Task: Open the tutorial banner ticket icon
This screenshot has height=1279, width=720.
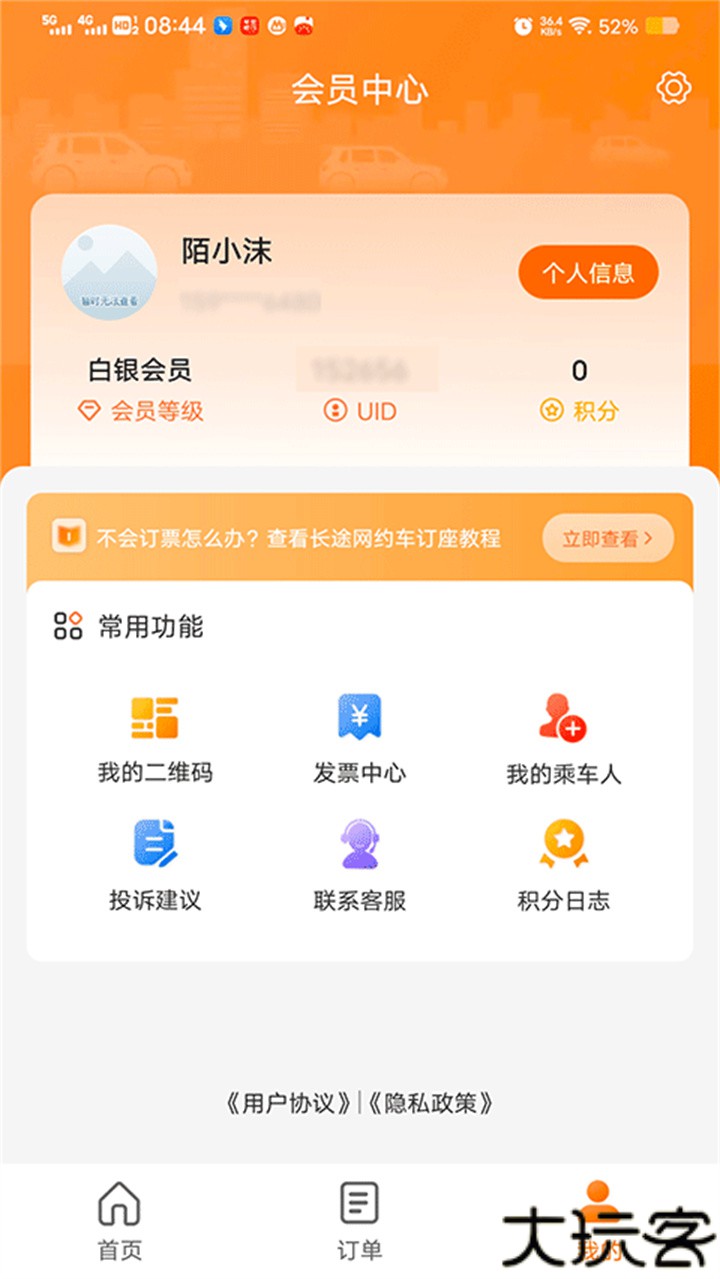Action: [x=67, y=537]
